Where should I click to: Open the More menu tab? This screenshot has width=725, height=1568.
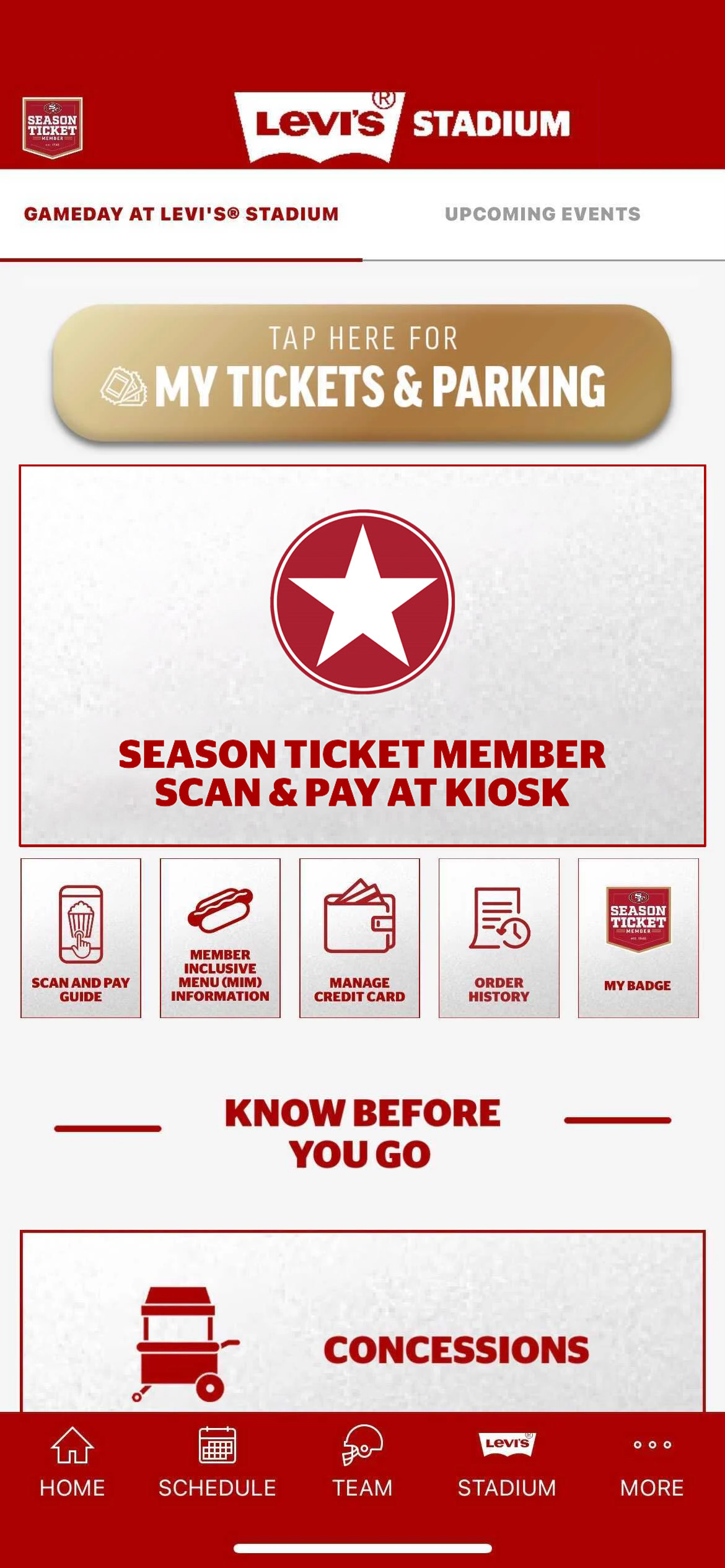click(652, 1462)
